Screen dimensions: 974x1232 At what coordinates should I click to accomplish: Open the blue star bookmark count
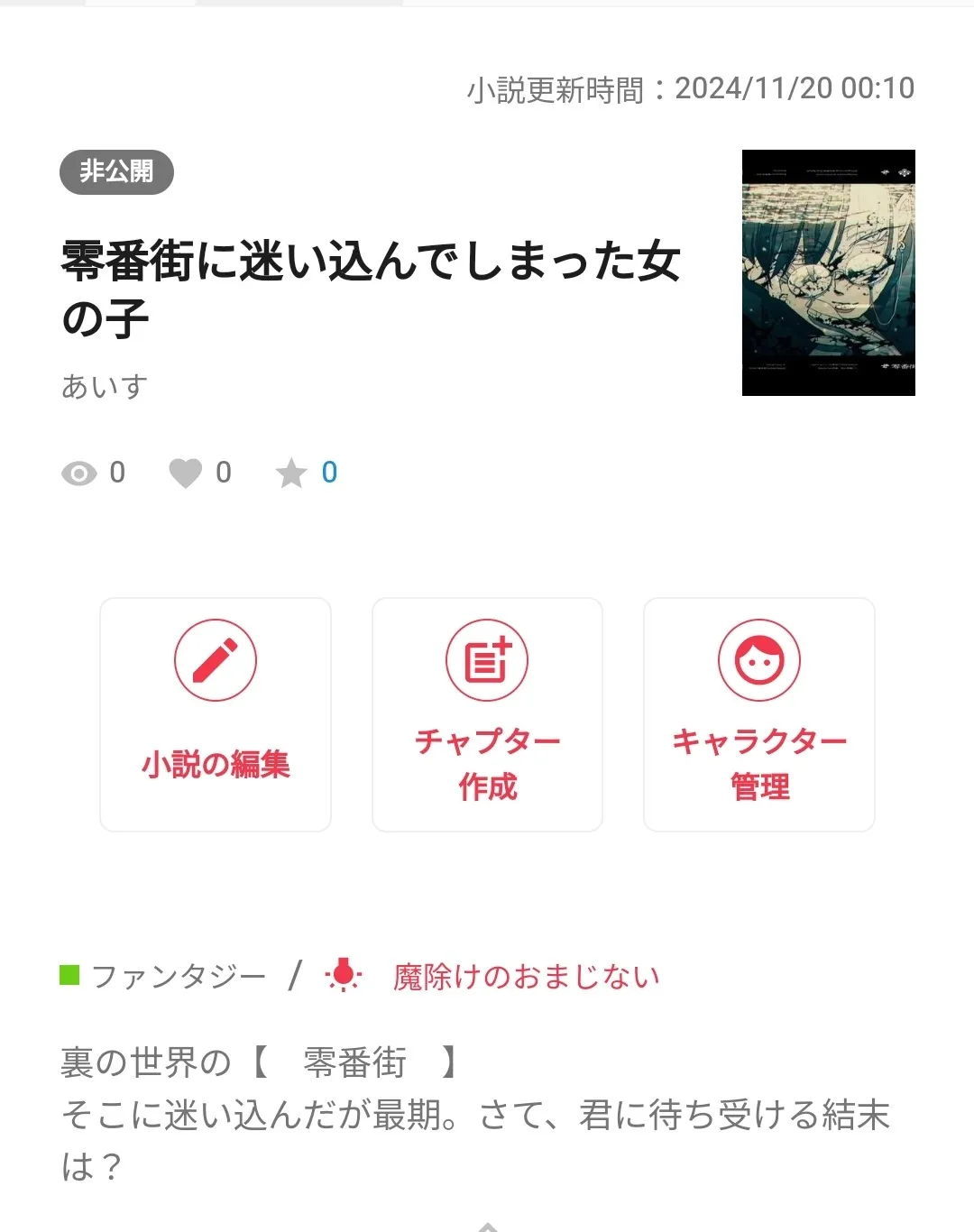[x=329, y=473]
